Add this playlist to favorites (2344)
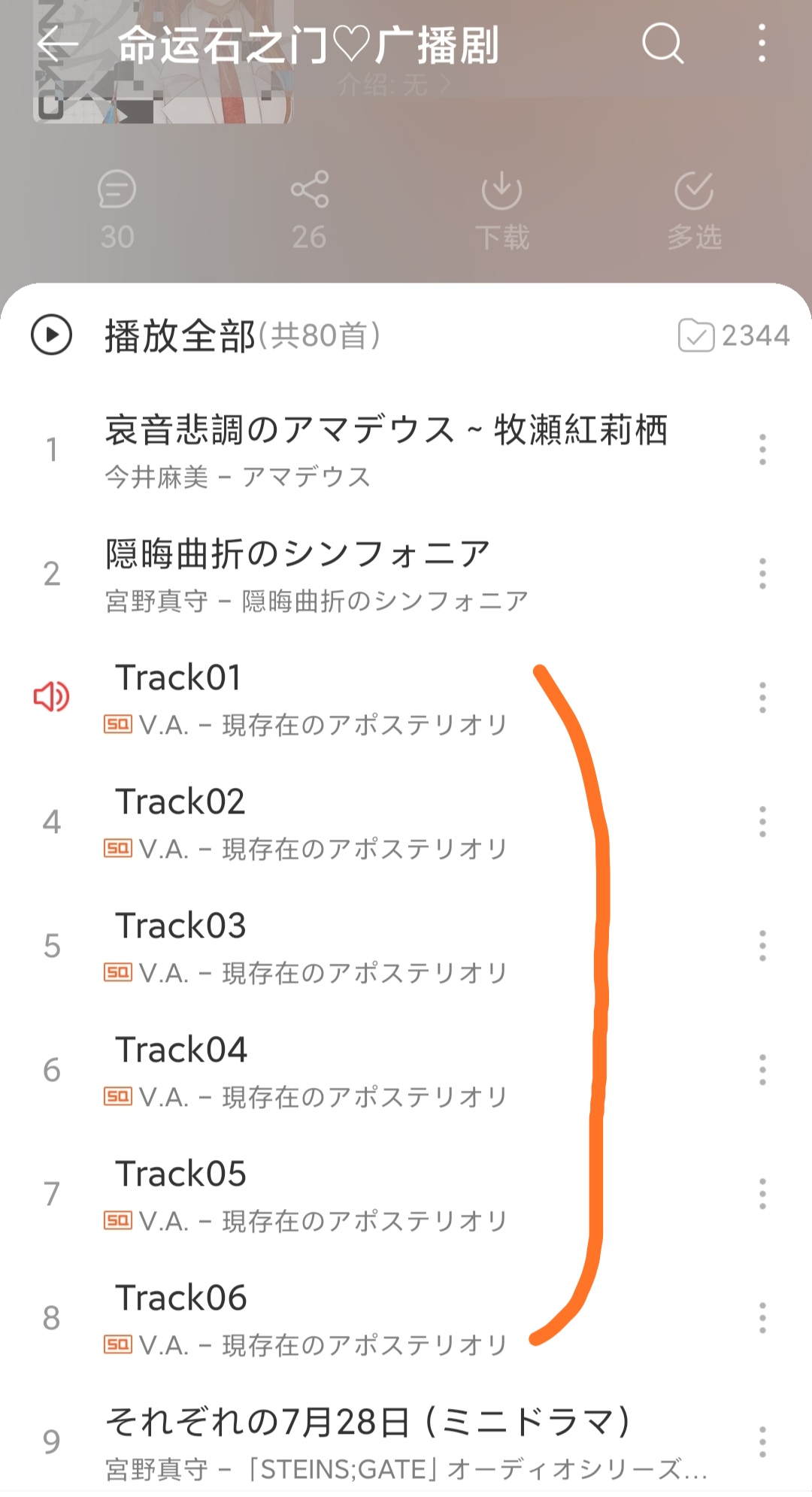The height and width of the screenshot is (1497, 812). click(733, 335)
